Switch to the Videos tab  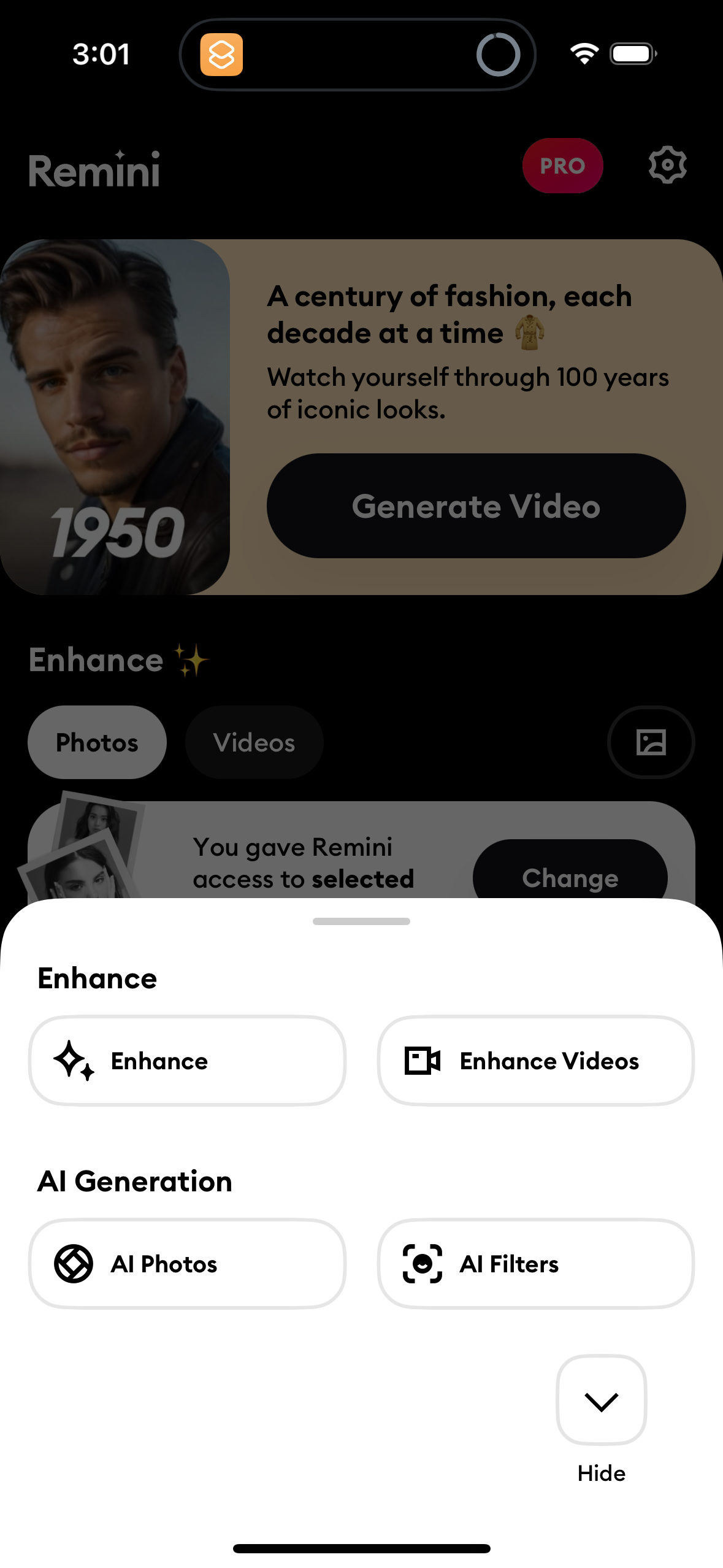pos(254,742)
